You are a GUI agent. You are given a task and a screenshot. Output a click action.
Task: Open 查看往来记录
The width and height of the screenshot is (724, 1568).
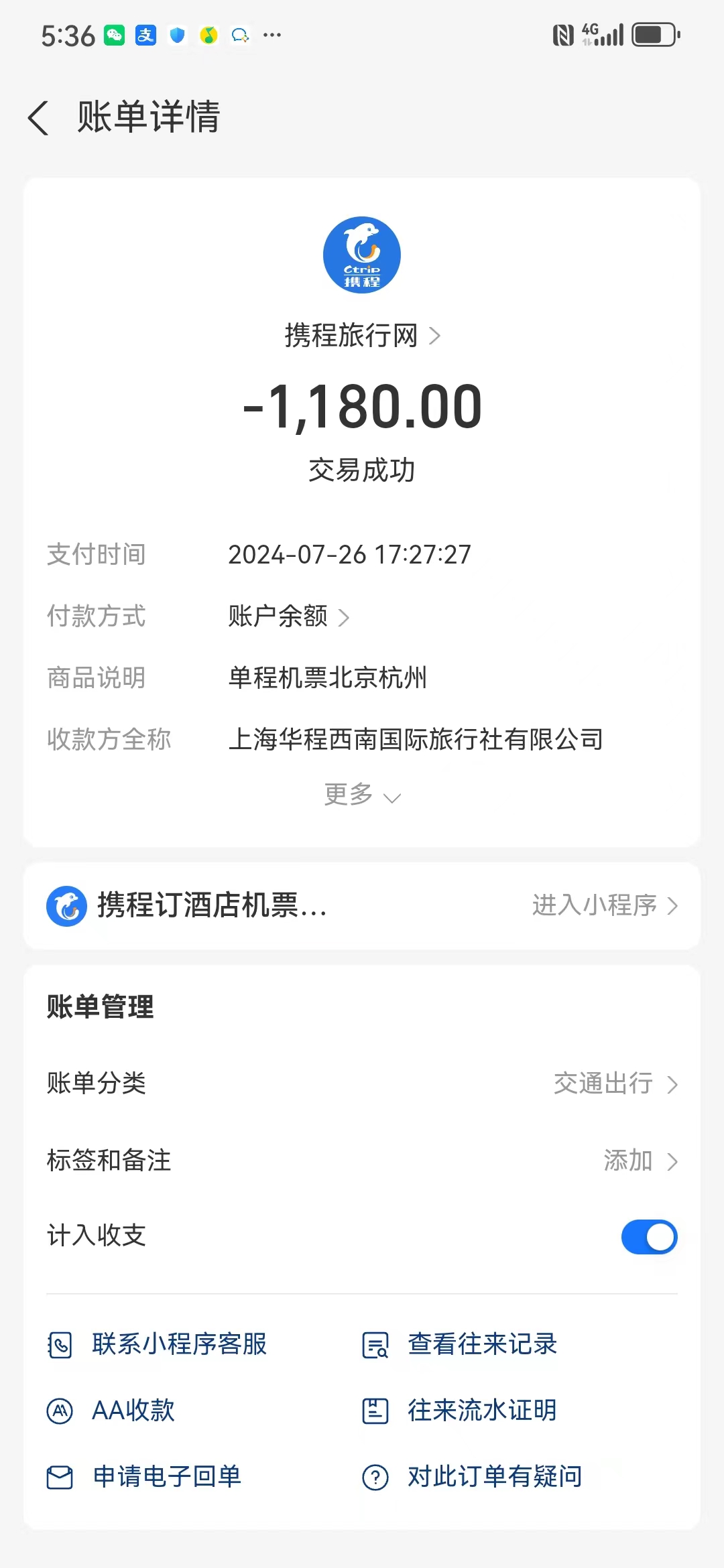coord(461,1344)
